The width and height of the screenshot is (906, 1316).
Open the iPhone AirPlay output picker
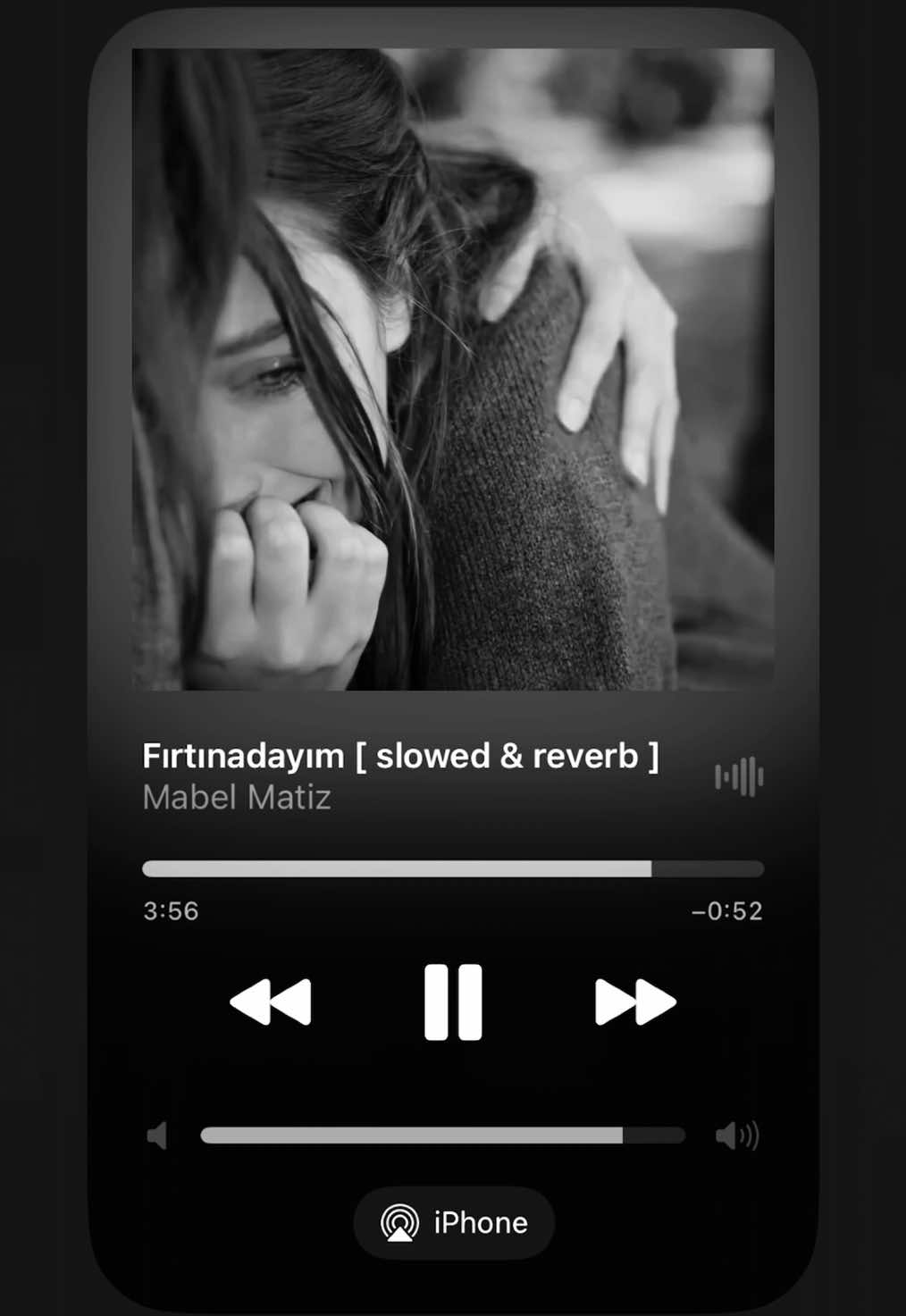click(x=454, y=1222)
